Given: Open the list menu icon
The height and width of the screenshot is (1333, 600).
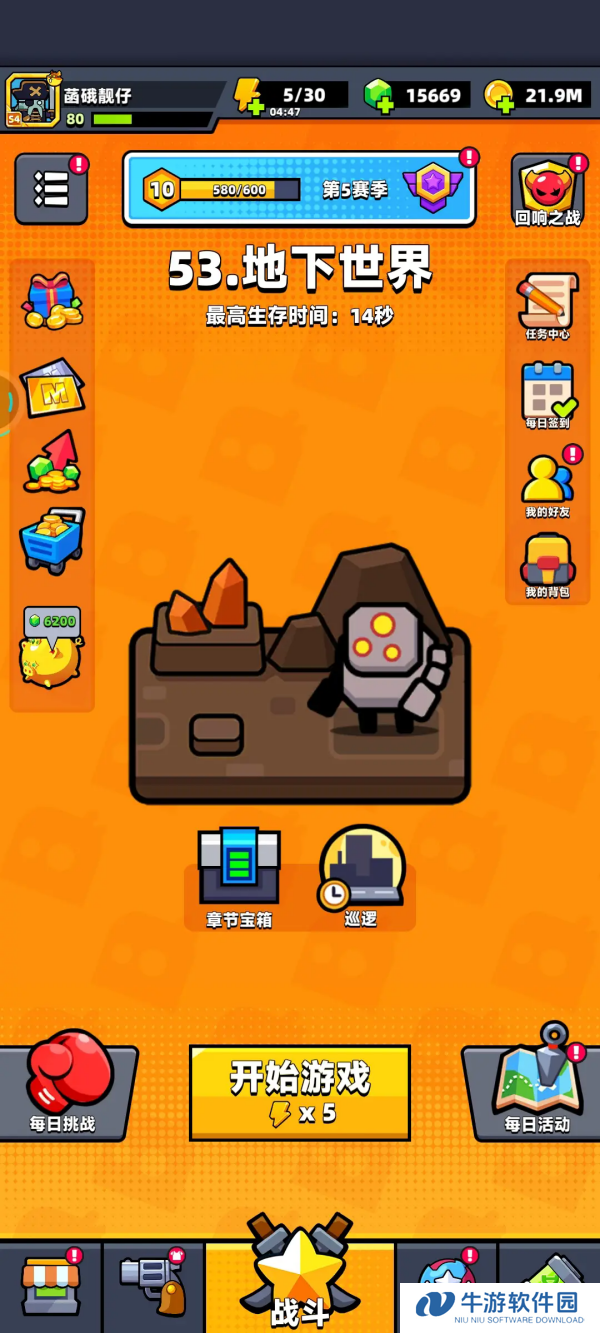Looking at the screenshot, I should coord(51,189).
